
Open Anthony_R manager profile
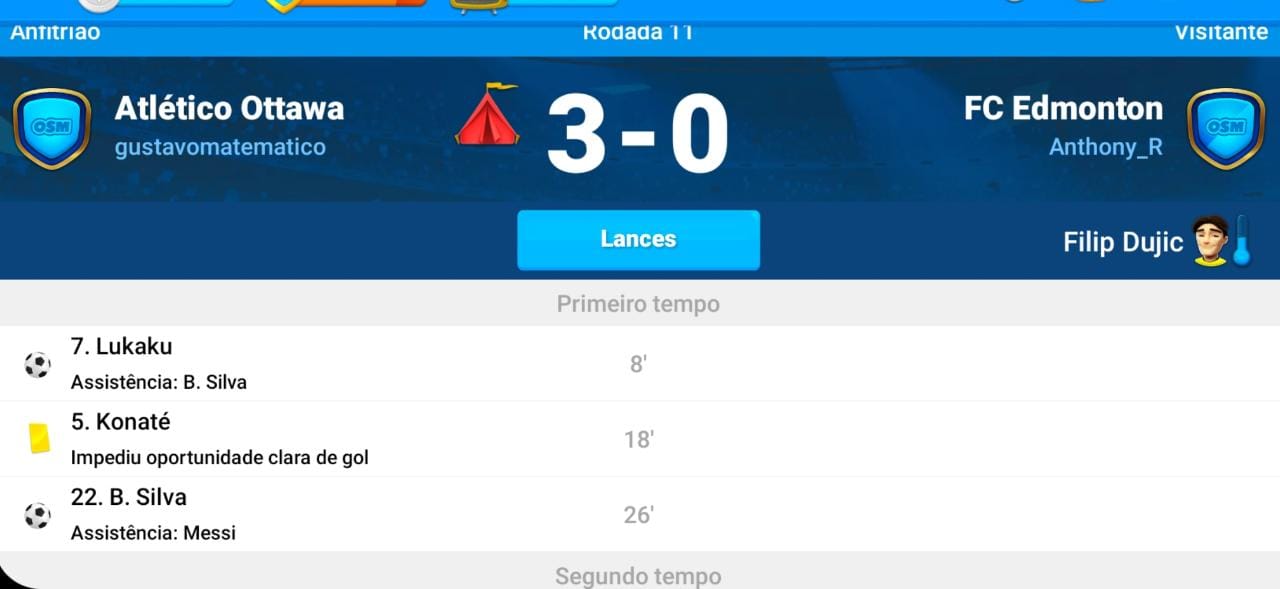pyautogui.click(x=1105, y=147)
